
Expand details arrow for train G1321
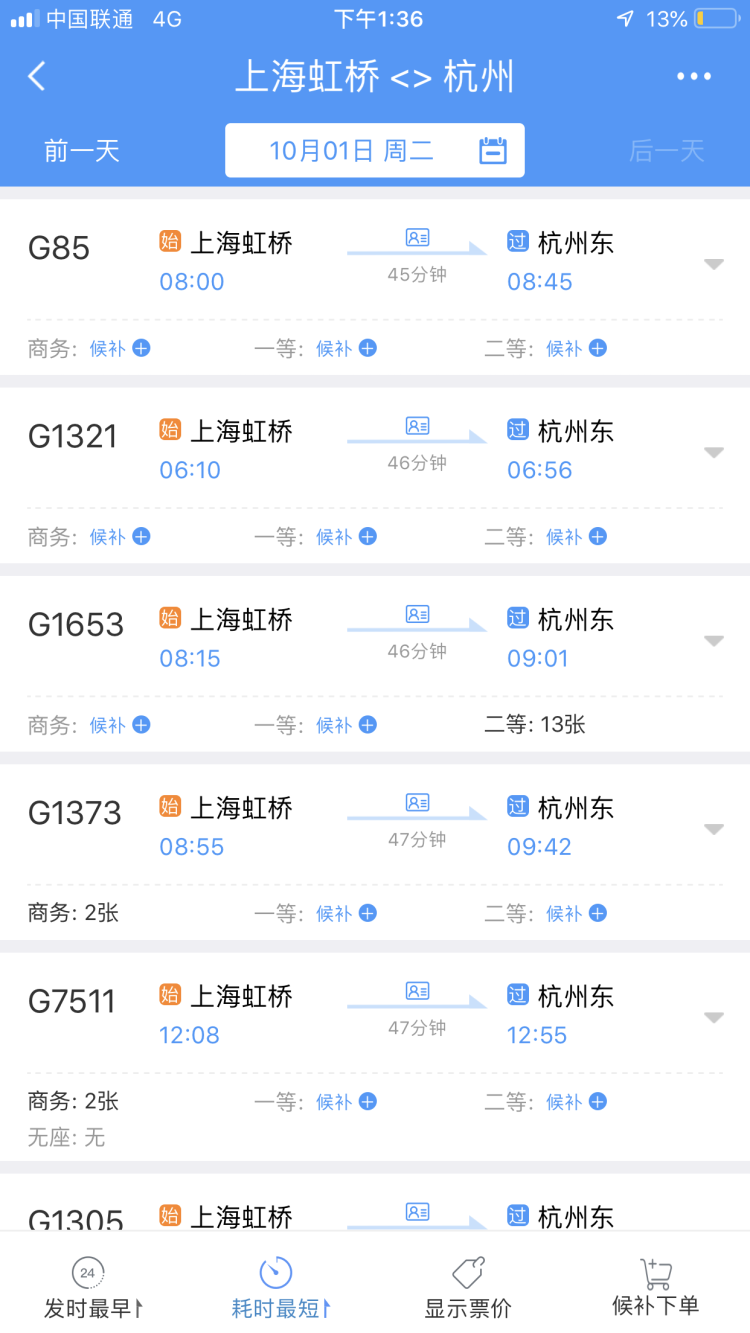(x=713, y=453)
